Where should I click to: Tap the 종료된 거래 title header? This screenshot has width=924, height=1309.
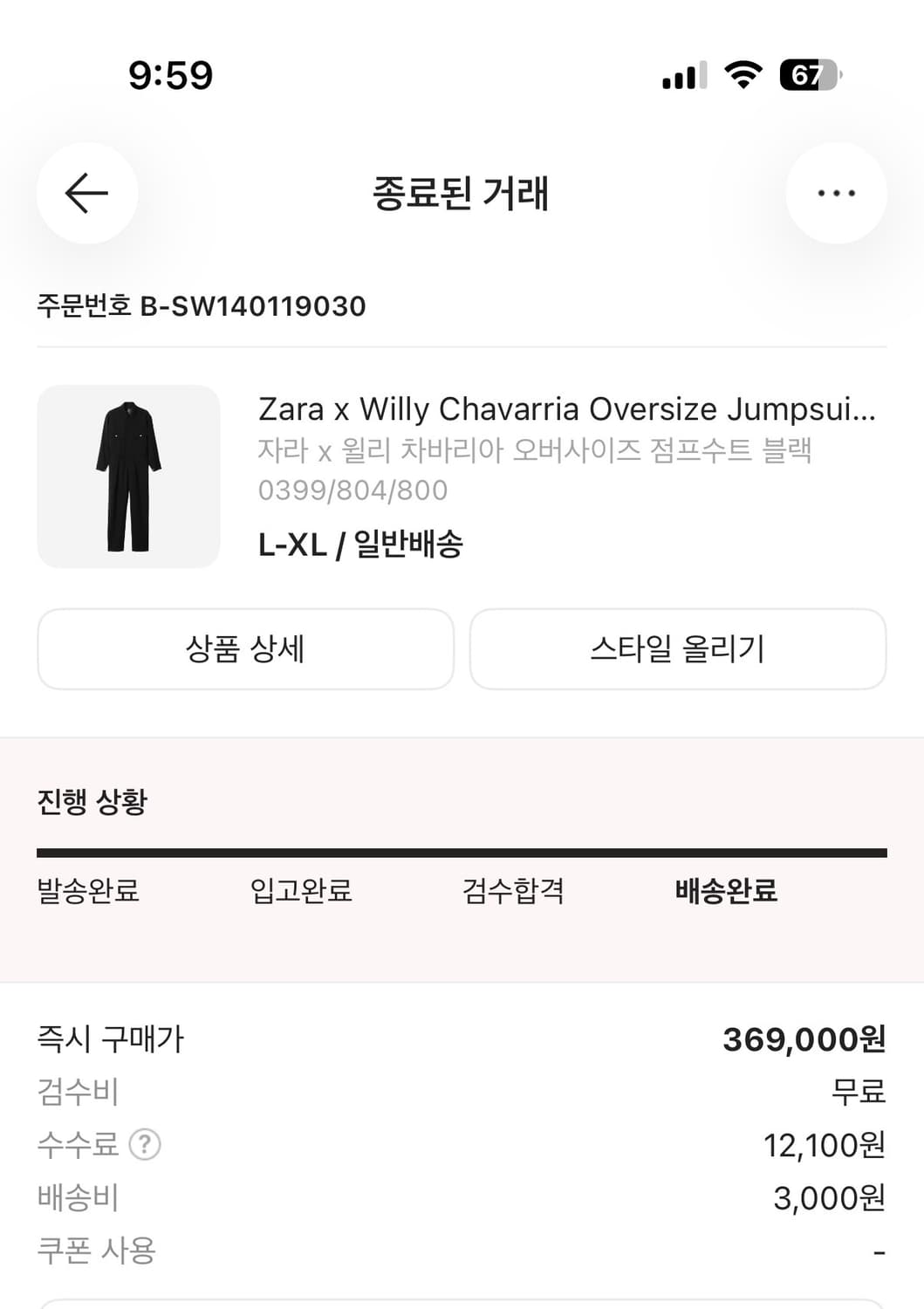coord(462,194)
